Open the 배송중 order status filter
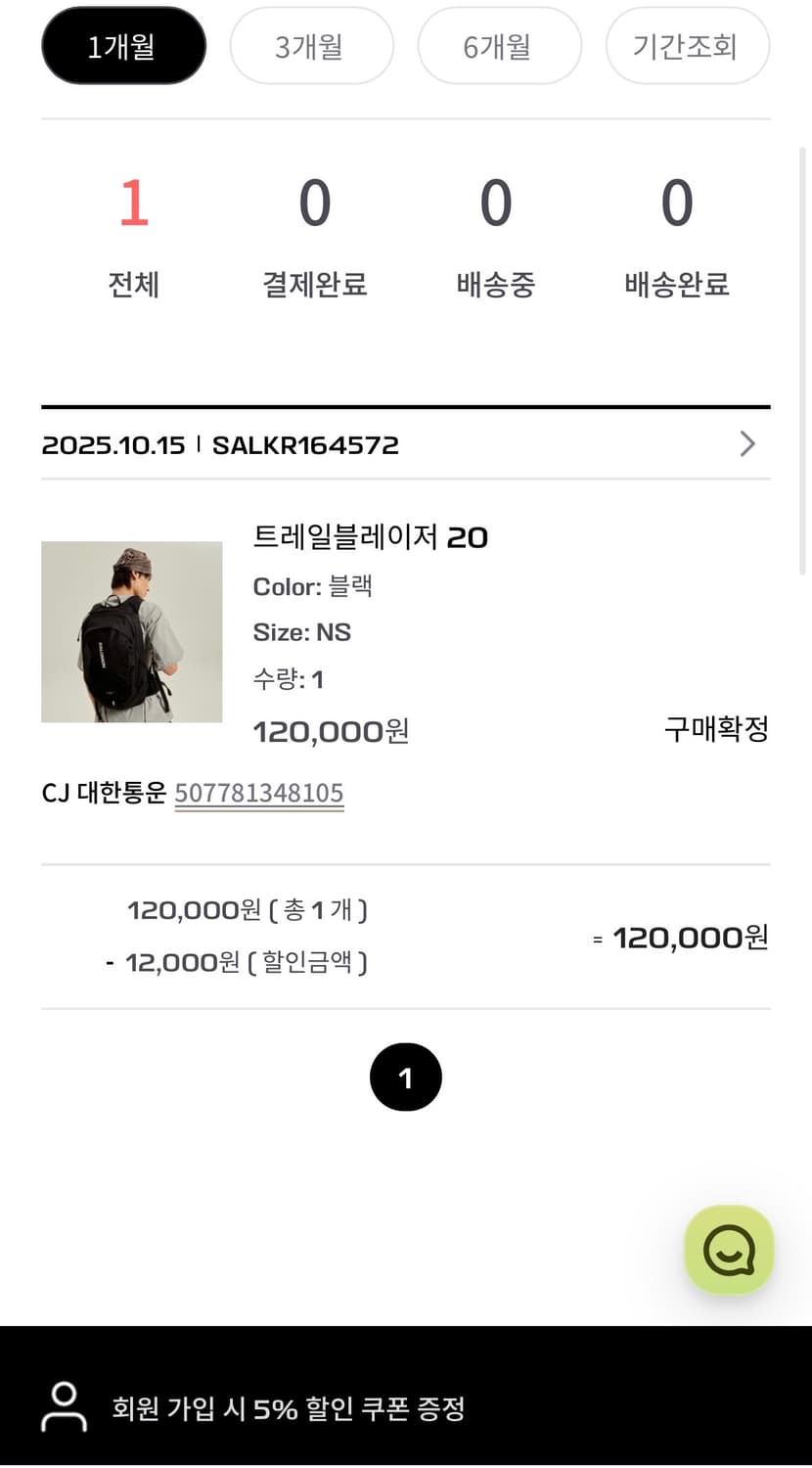 pyautogui.click(x=495, y=235)
